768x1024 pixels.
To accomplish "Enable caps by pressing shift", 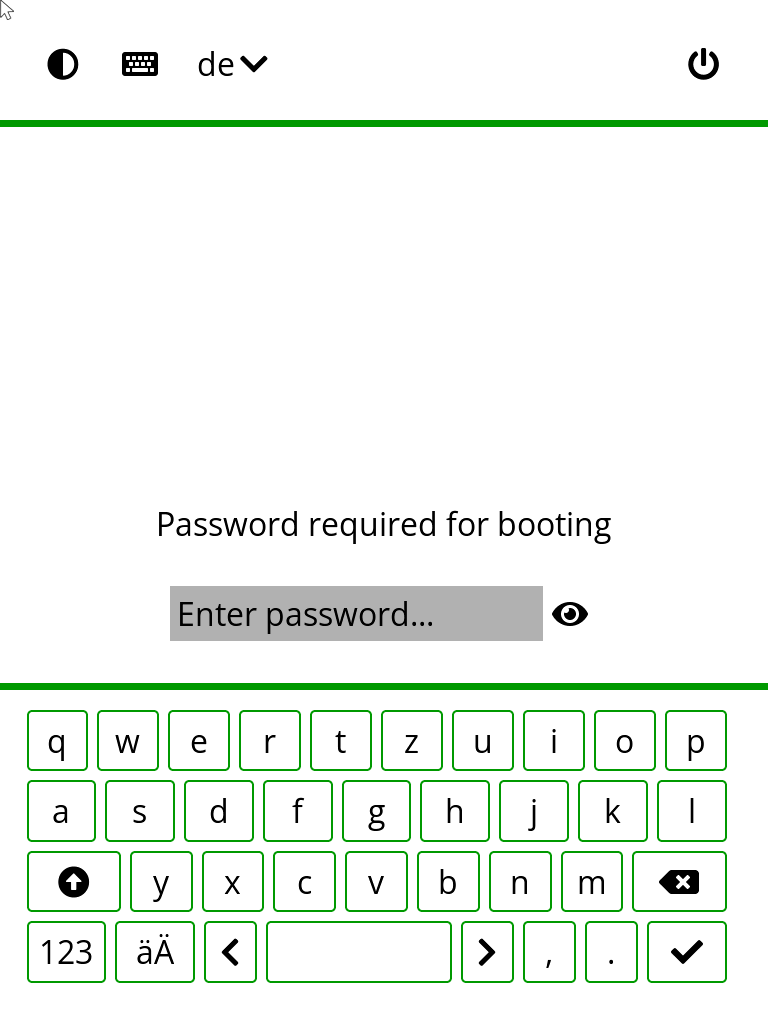I will point(74,881).
